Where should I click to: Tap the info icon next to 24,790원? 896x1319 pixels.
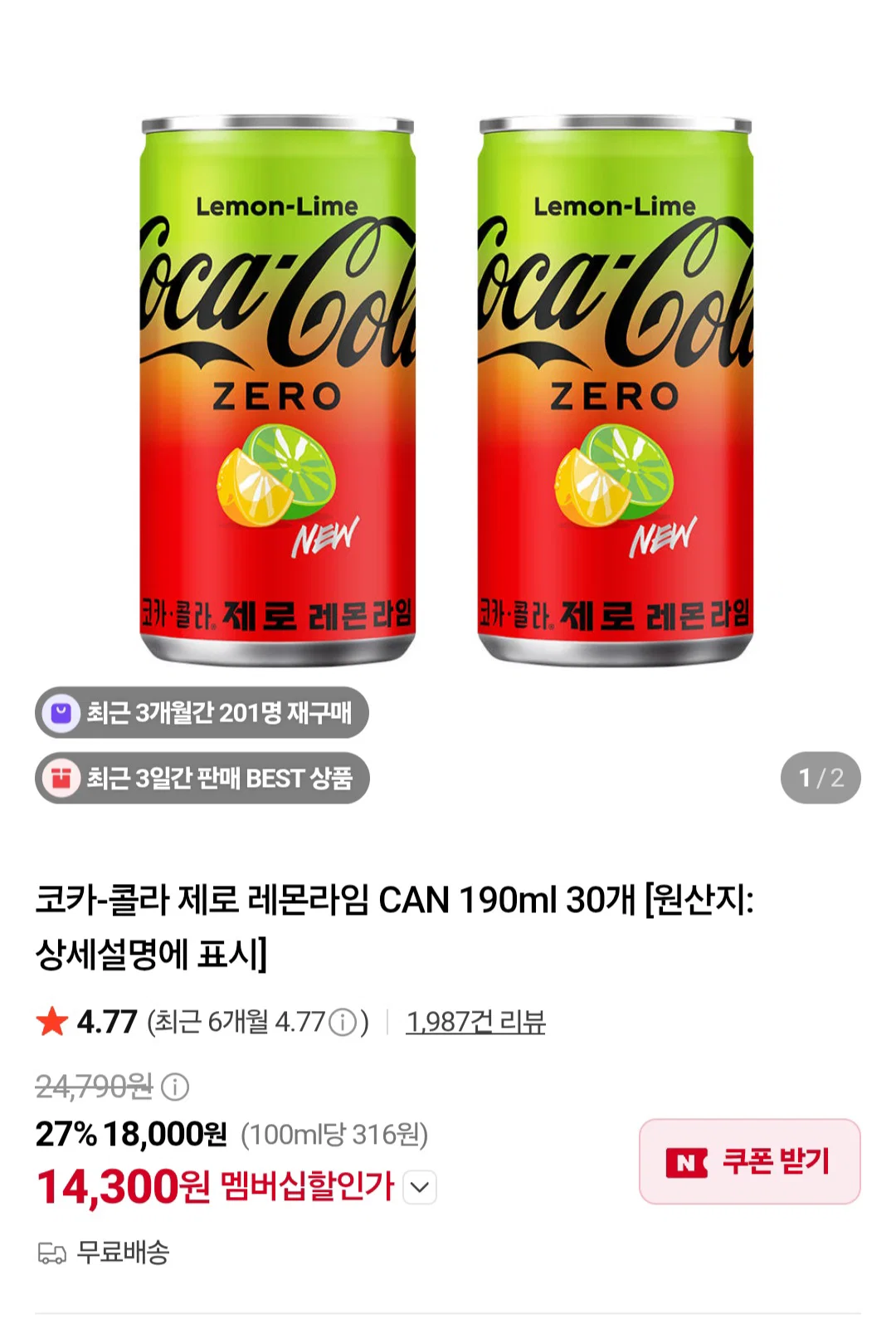[x=174, y=1087]
